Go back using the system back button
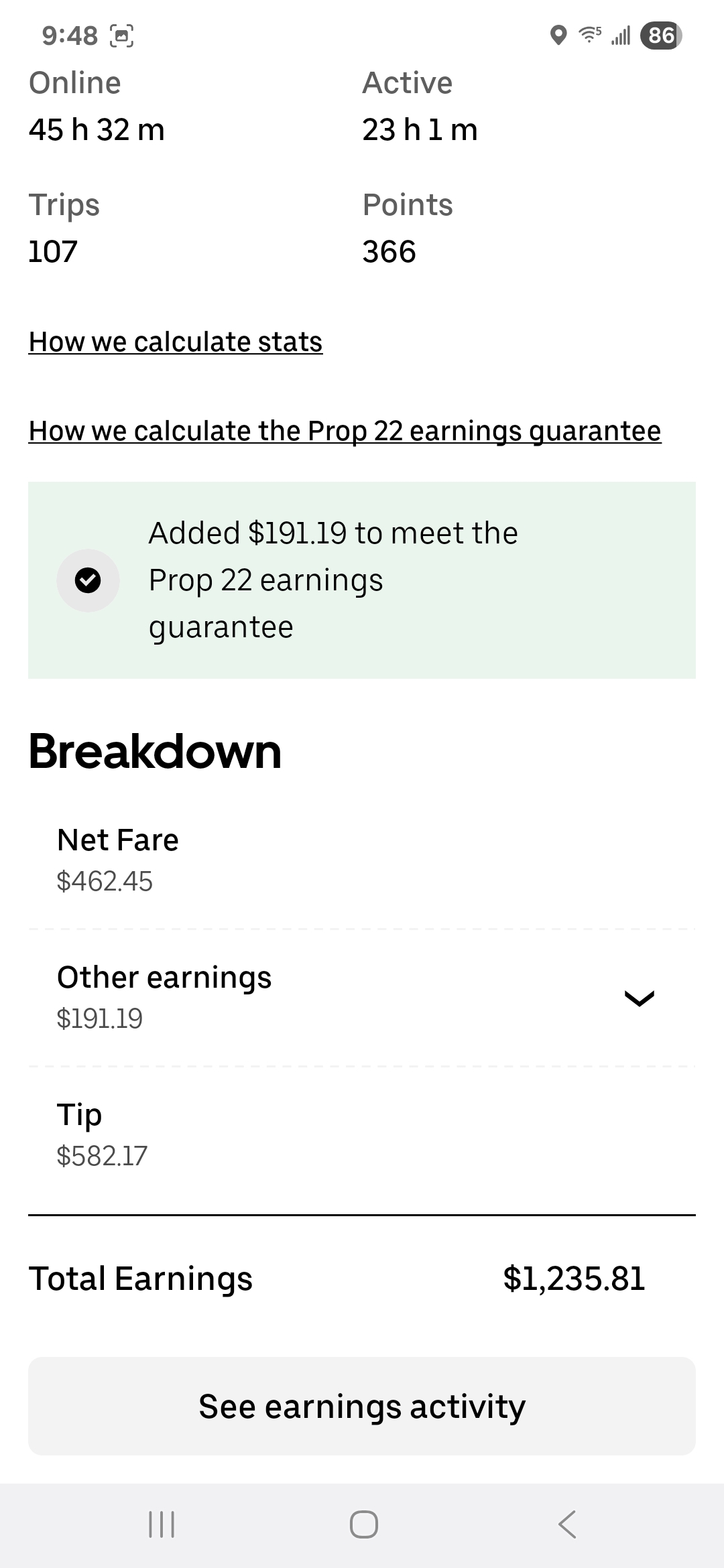This screenshot has width=724, height=1568. coord(567,1524)
